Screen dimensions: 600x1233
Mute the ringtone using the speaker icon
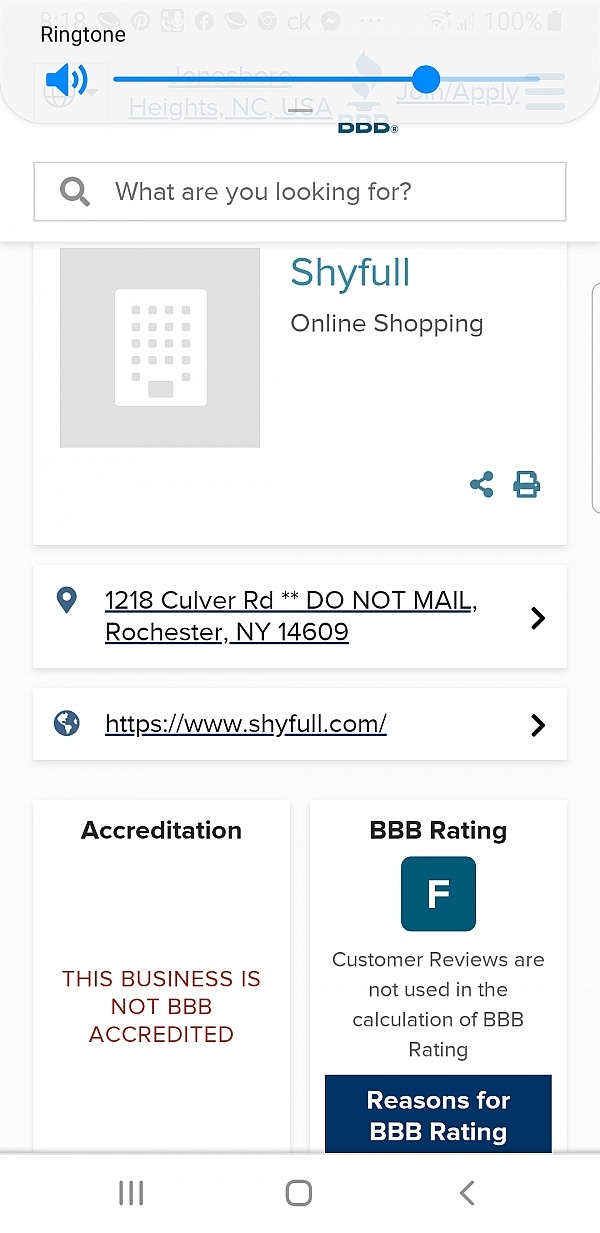[x=66, y=79]
